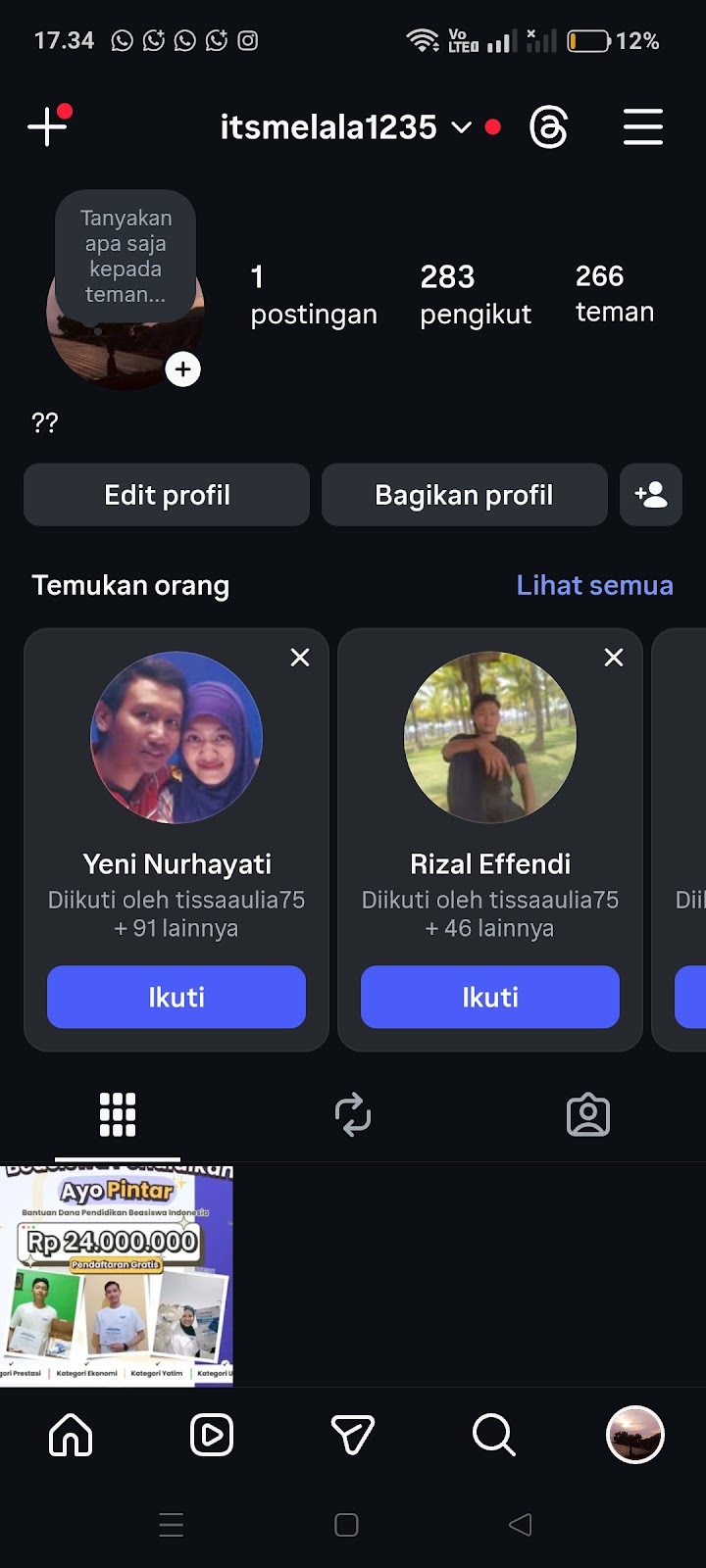Open the search tab
The height and width of the screenshot is (1568, 706).
point(493,1436)
